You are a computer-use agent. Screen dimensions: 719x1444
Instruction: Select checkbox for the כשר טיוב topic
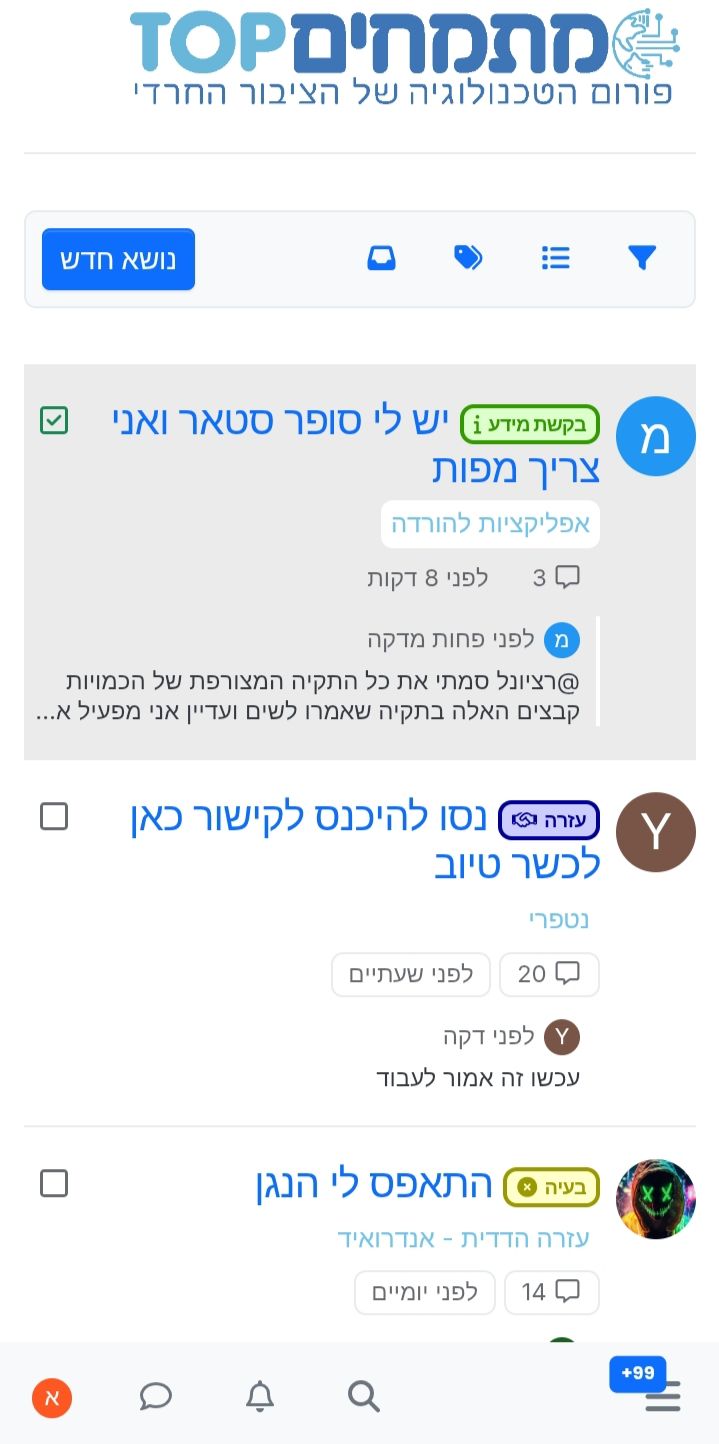[x=54, y=817]
